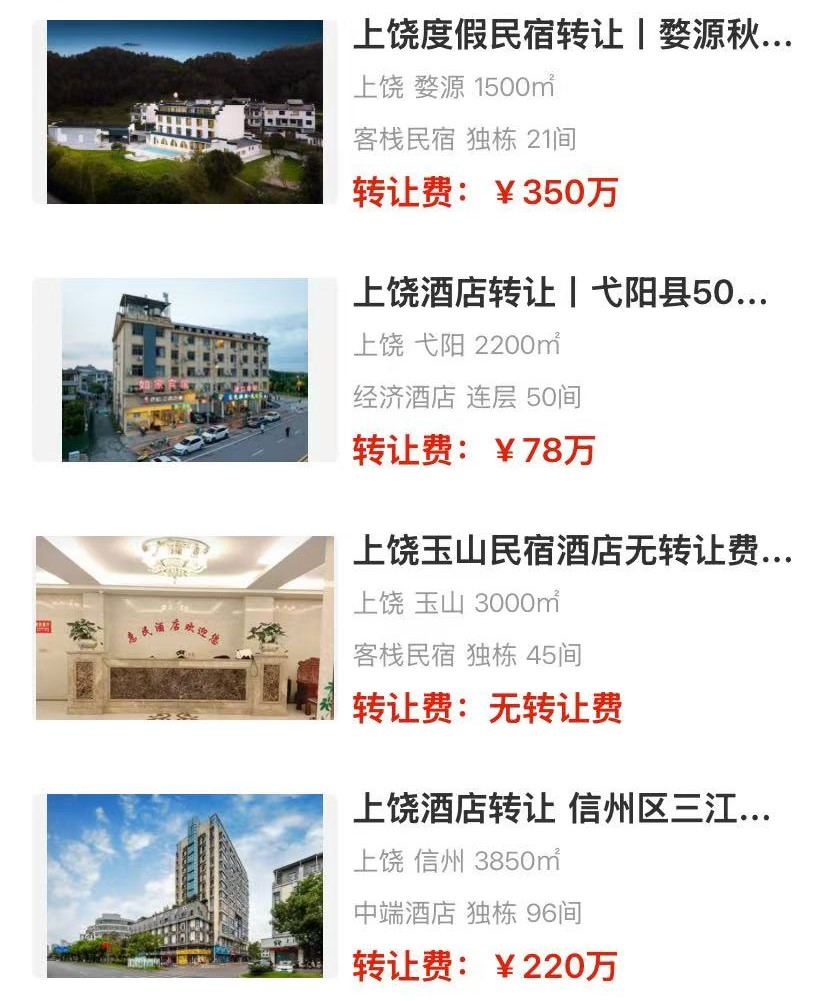Open the 信州区 酒店转让 listing priced ¥220万
Screen dimensions: 828x1001
coord(562,810)
